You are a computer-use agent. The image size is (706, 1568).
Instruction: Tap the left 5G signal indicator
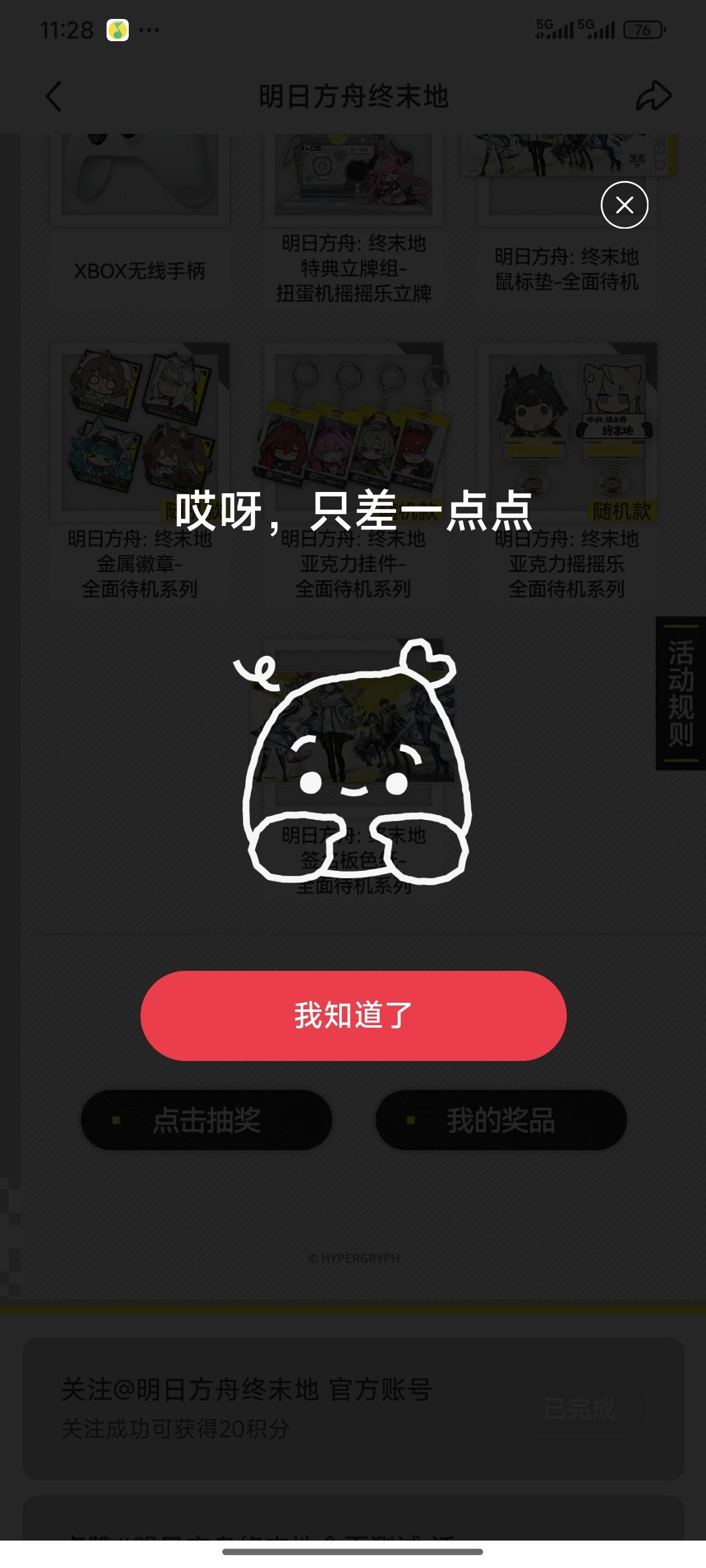pyautogui.click(x=552, y=29)
